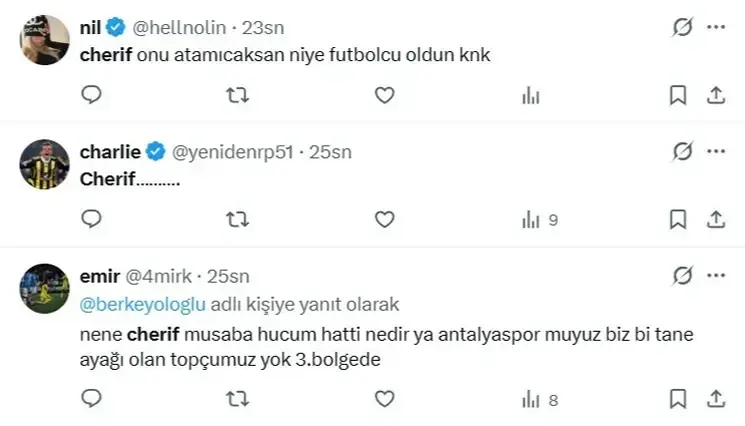Open more options on emir's tweet
745x426 pixels.
coord(715,275)
